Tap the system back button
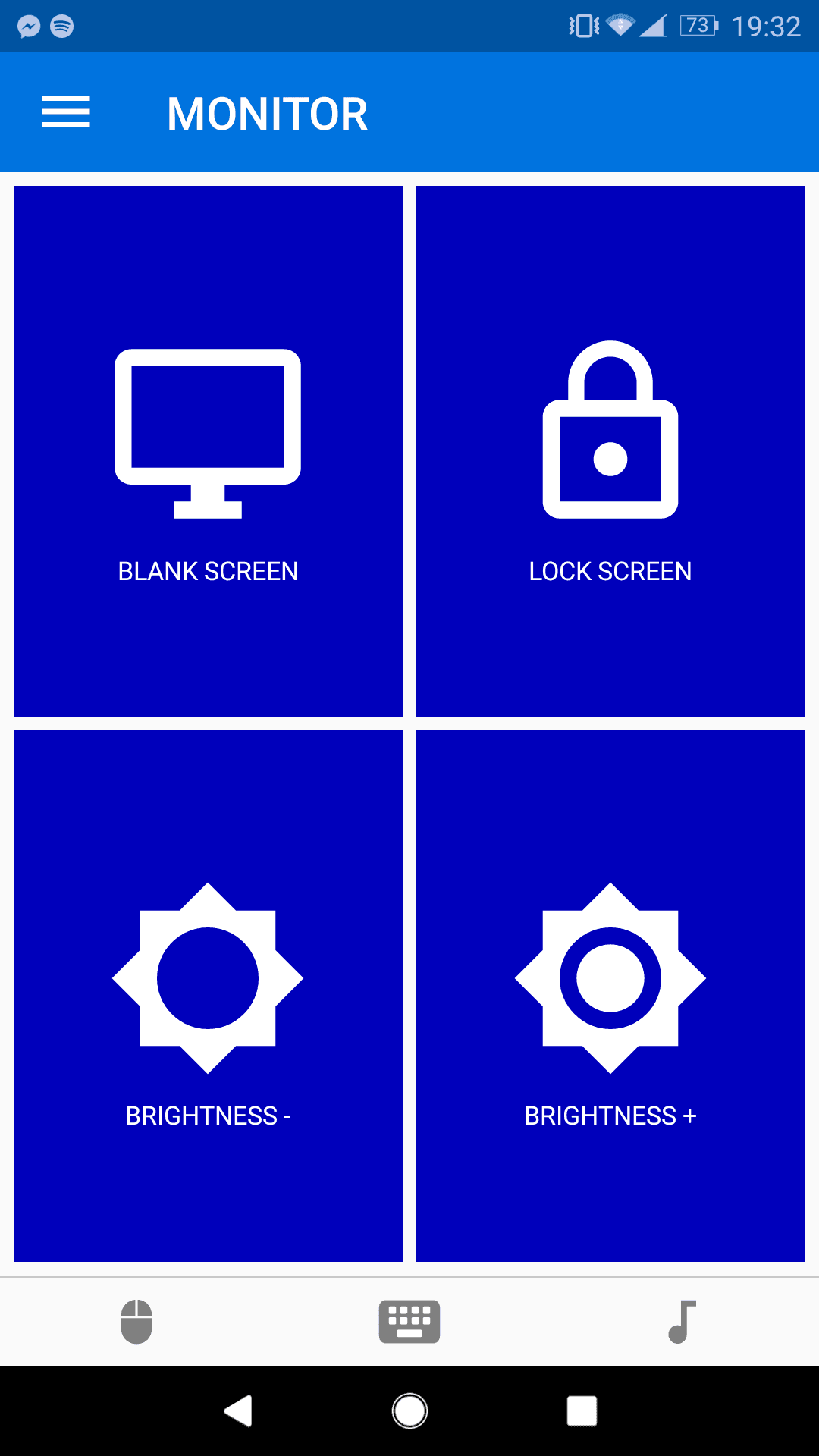The height and width of the screenshot is (1456, 819). (238, 1410)
